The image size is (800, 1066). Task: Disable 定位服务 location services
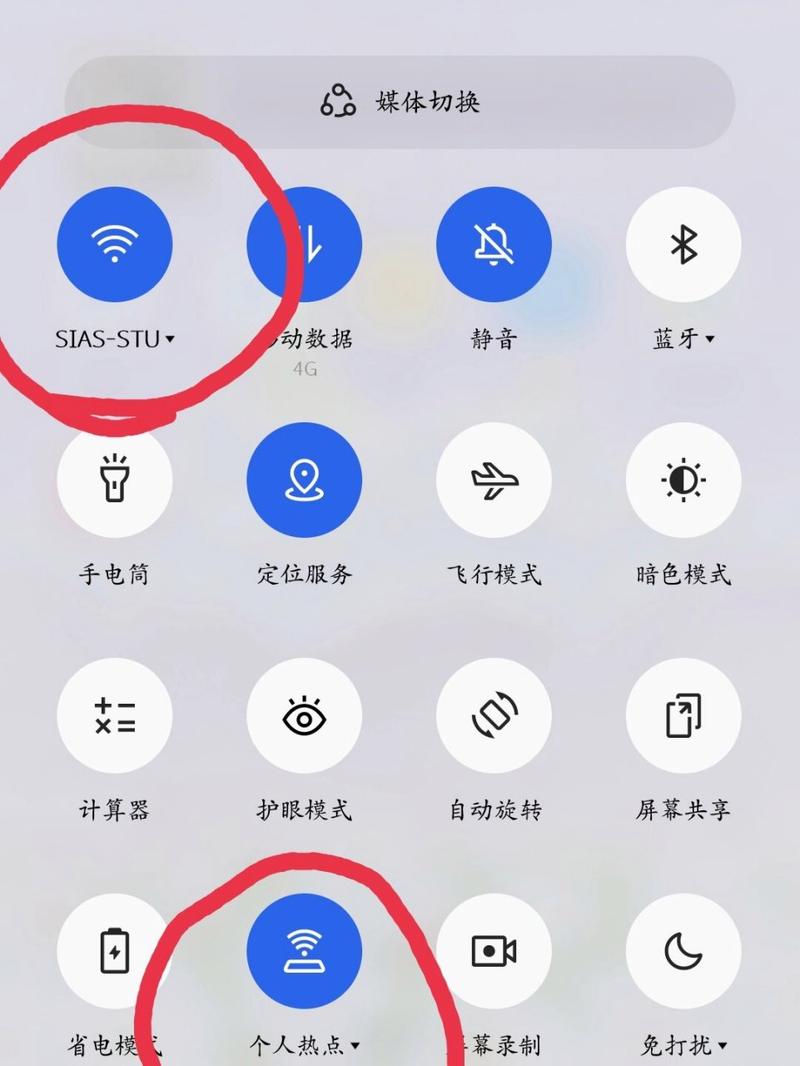(304, 480)
